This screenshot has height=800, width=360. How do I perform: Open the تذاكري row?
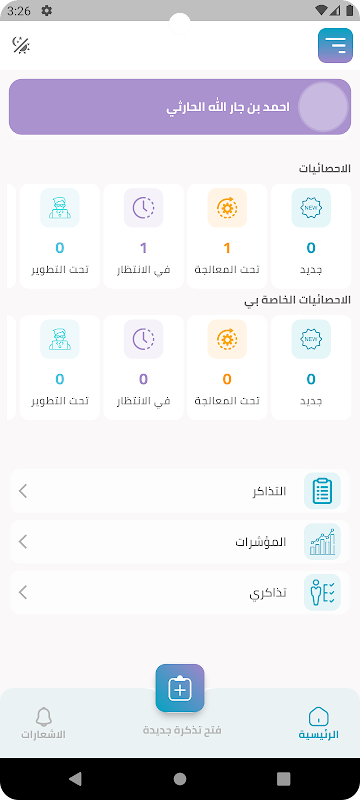coord(180,592)
